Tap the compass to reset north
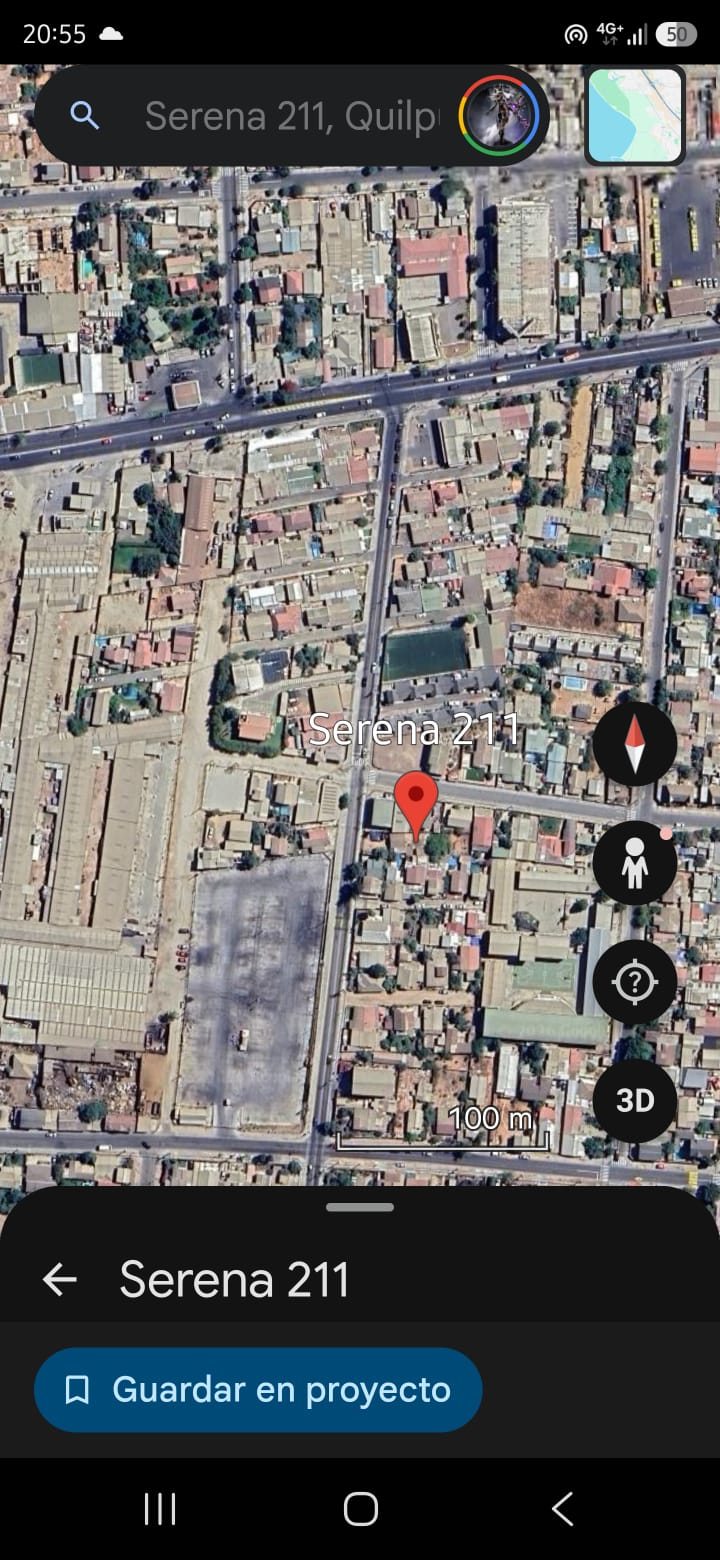The image size is (720, 1560). pos(635,744)
